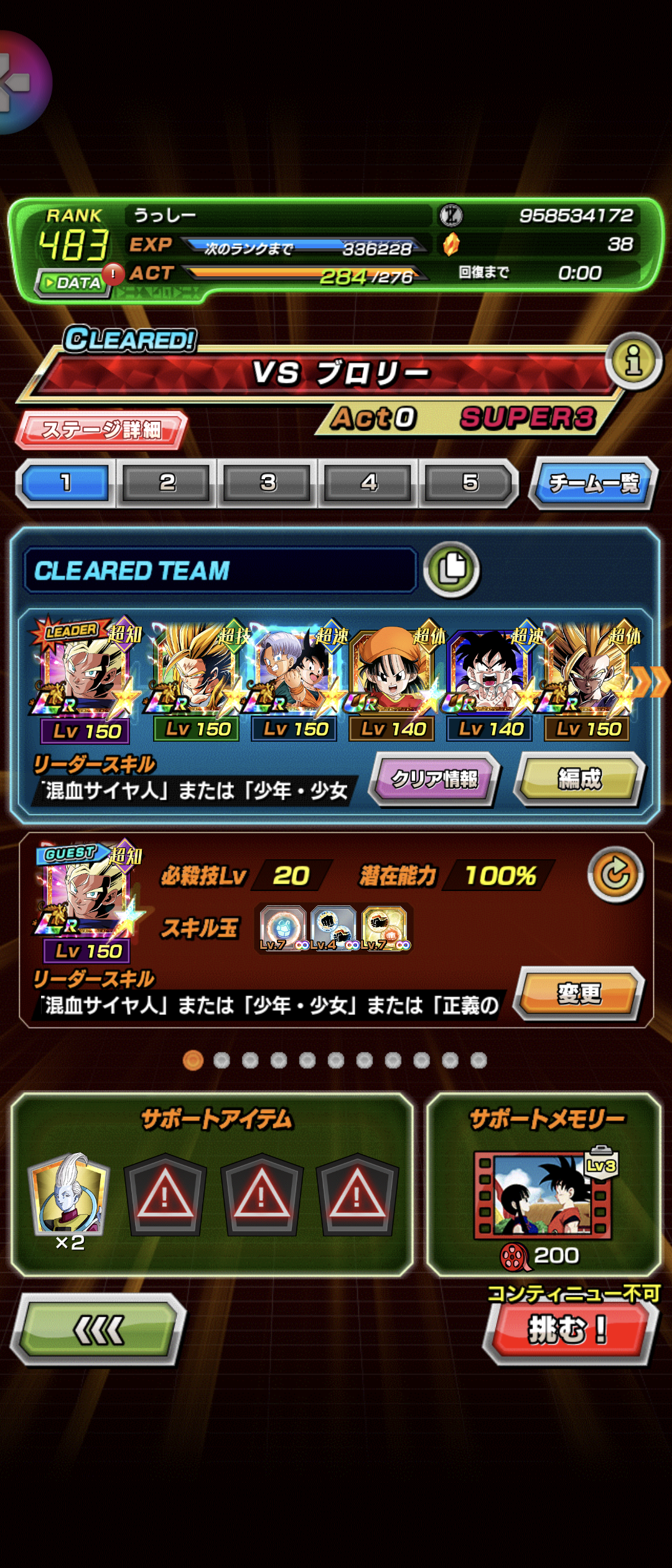Image resolution: width=672 pixels, height=1568 pixels.
Task: Switch to team slot 4
Action: pyautogui.click(x=368, y=483)
